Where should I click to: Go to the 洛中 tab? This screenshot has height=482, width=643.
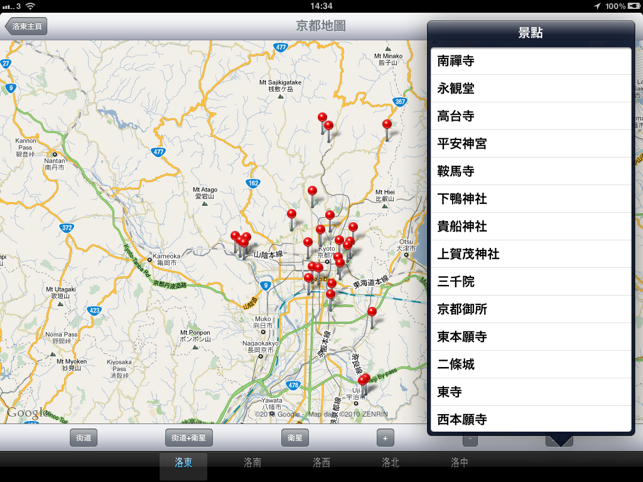click(459, 463)
